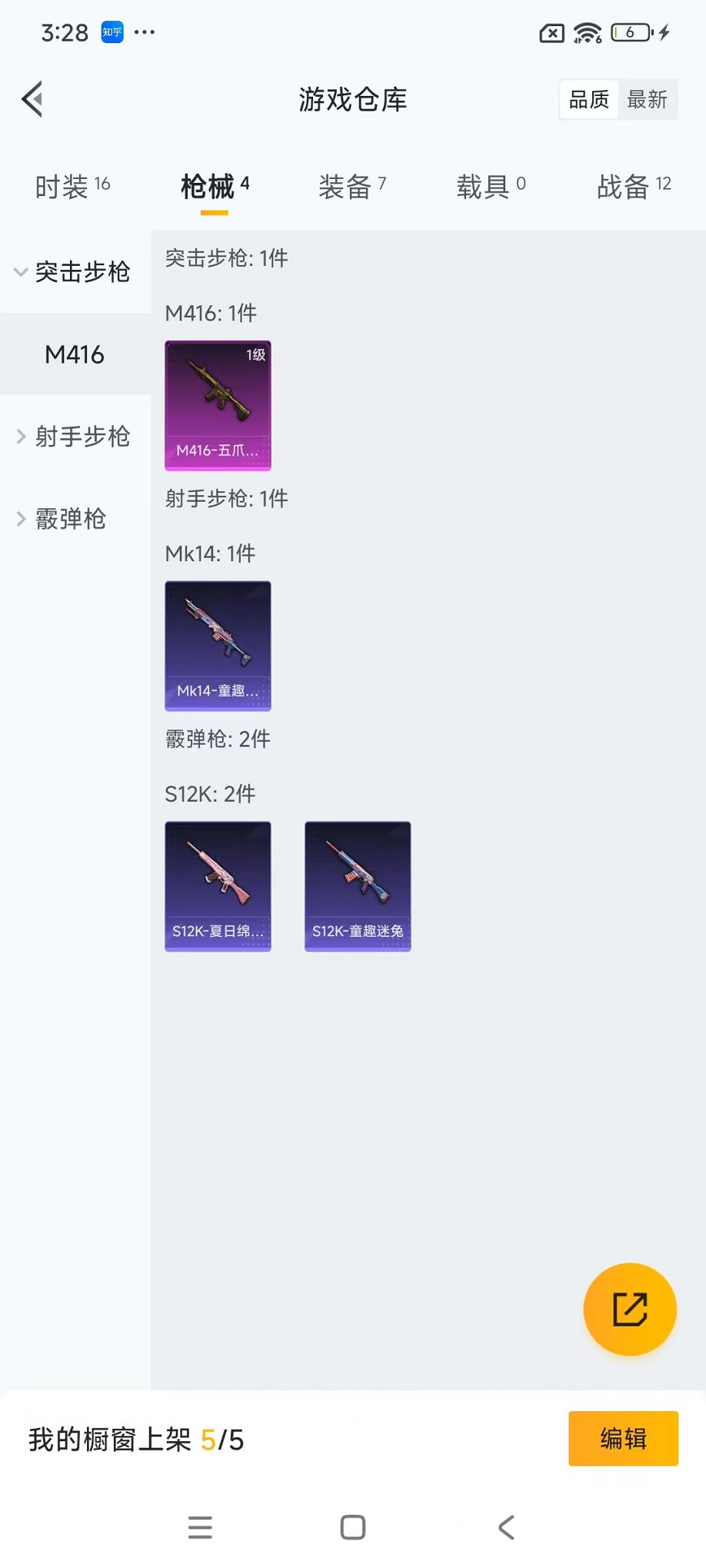706x1568 pixels.
Task: Select M416 filter in the sidebar
Action: tap(75, 354)
